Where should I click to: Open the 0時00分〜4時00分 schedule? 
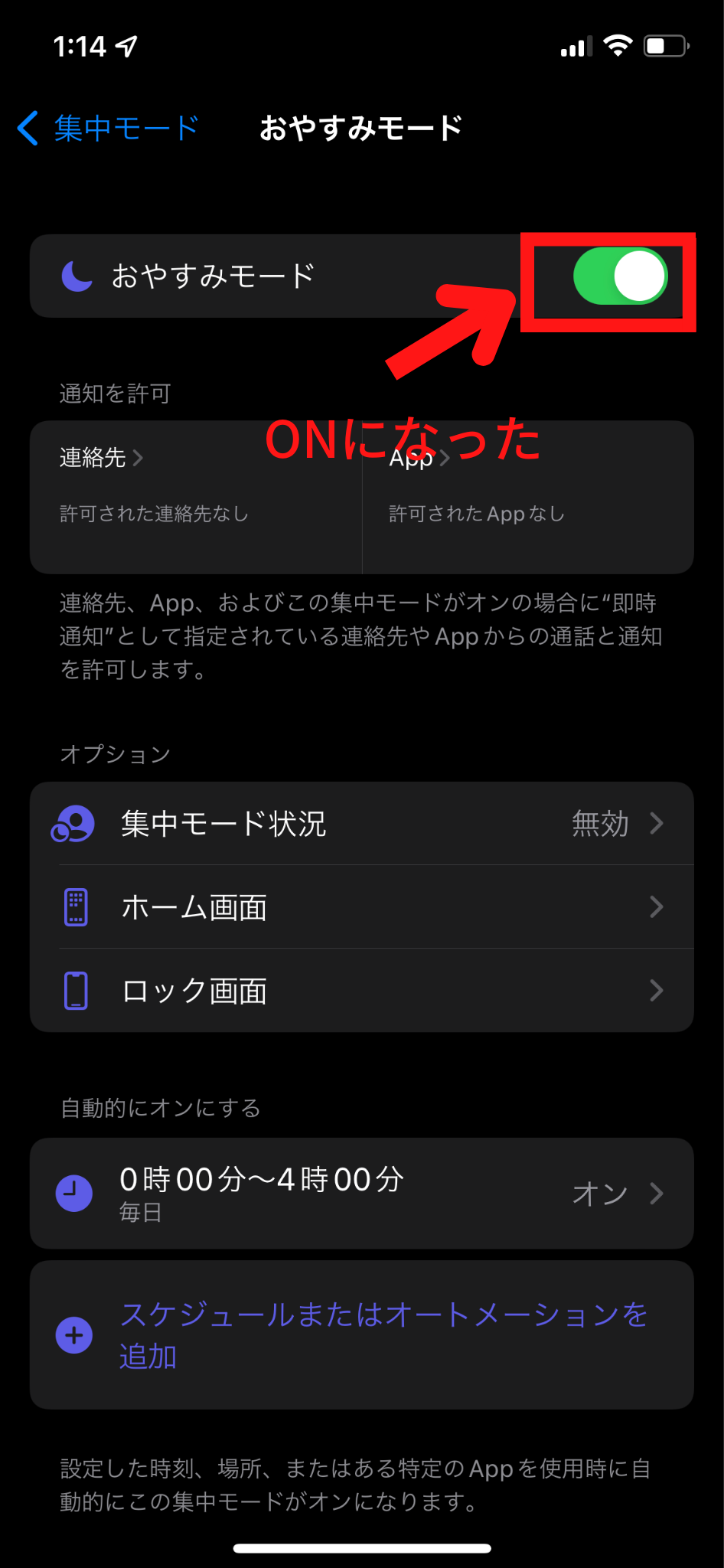[362, 1193]
